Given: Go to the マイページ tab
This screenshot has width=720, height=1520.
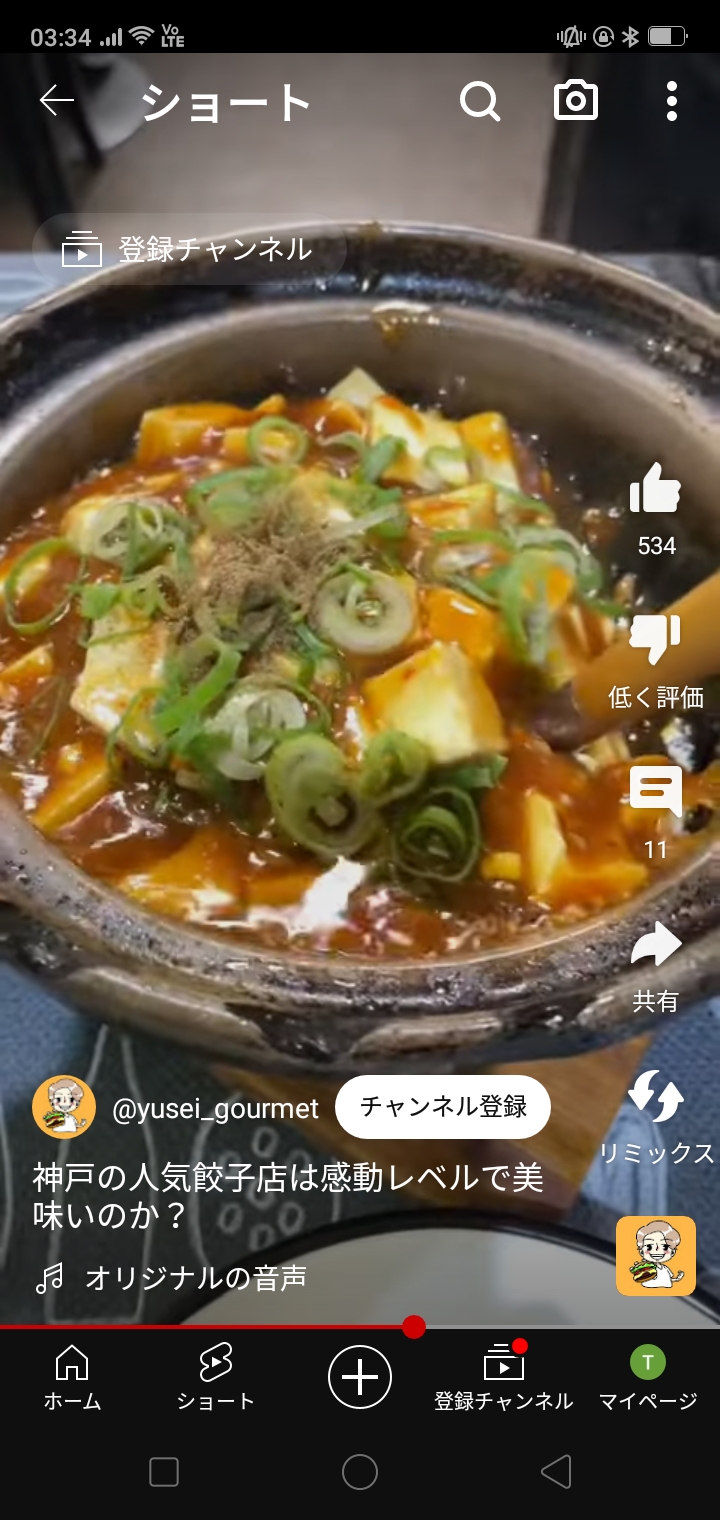Looking at the screenshot, I should [x=648, y=1377].
